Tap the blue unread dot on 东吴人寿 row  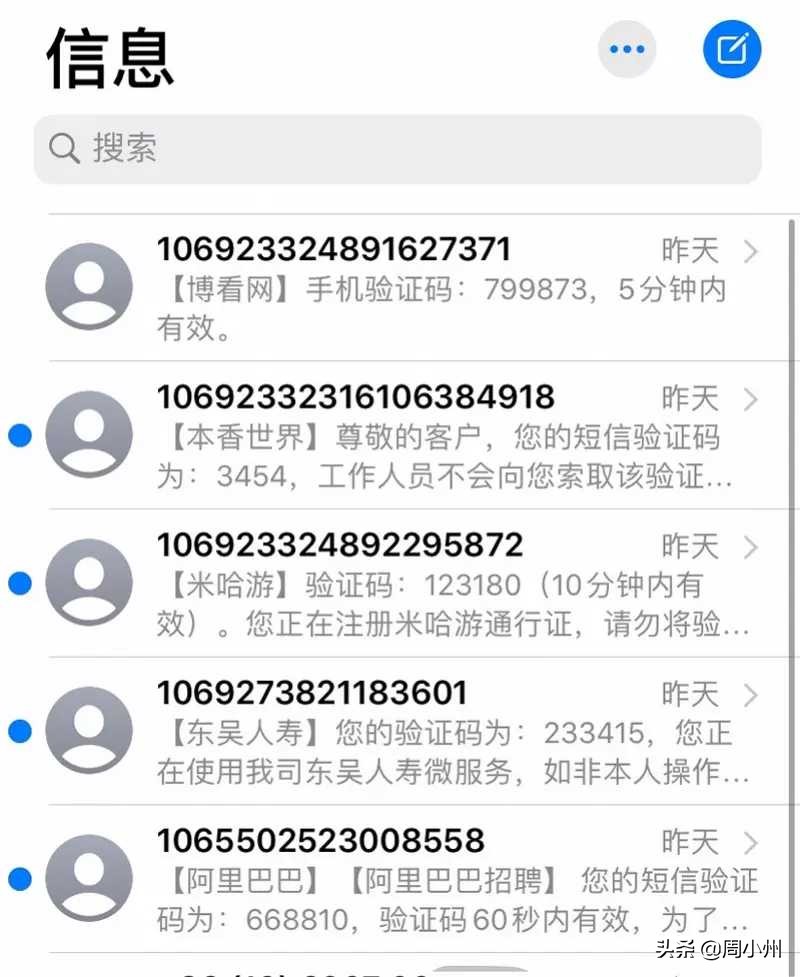(18, 730)
